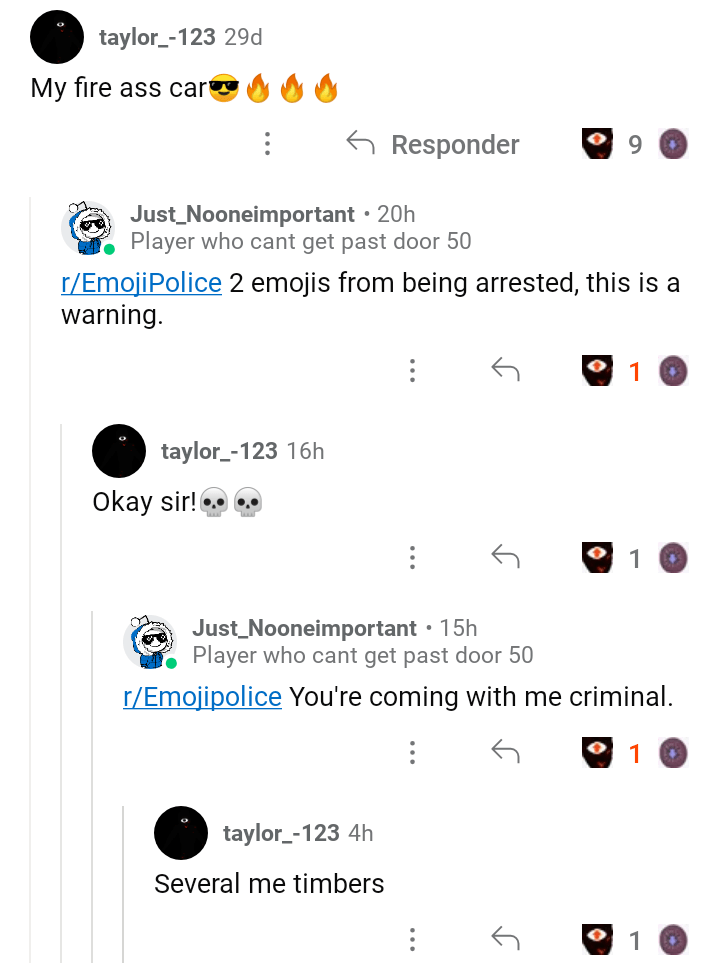Screen dimensions: 720x975
Task: Upvote the 'Several me timbers' comment
Action: tap(597, 939)
